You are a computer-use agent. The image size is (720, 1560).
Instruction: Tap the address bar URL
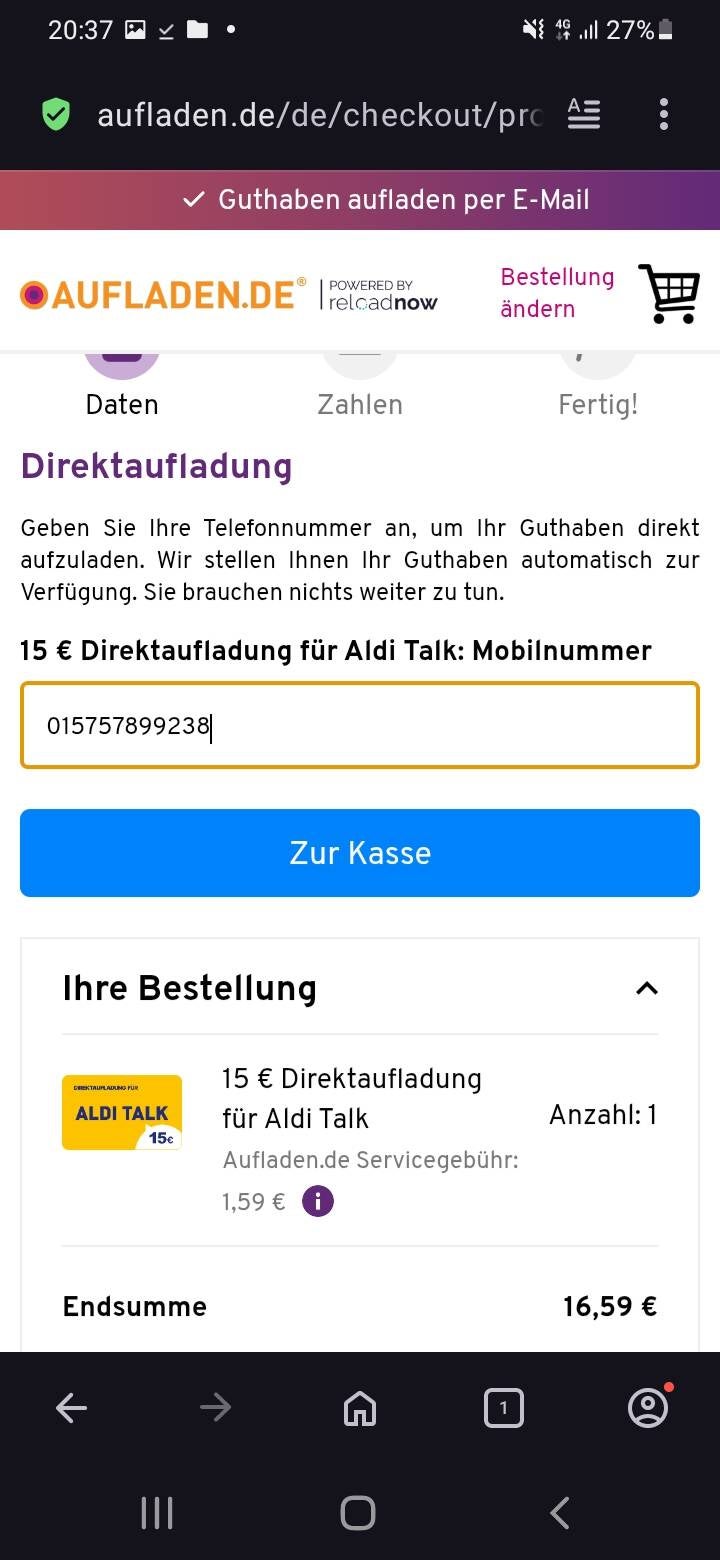tap(320, 115)
